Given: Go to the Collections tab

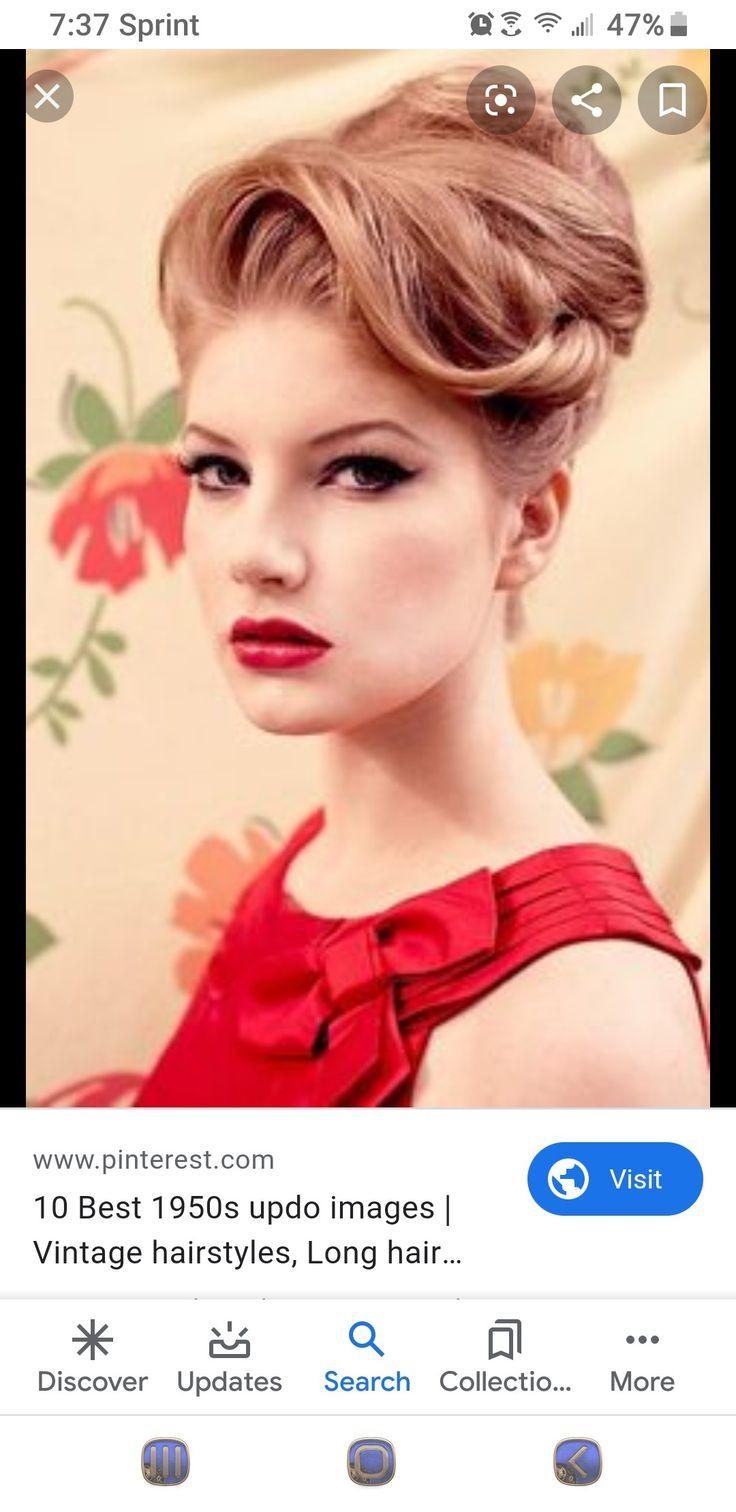Looking at the screenshot, I should [505, 1357].
